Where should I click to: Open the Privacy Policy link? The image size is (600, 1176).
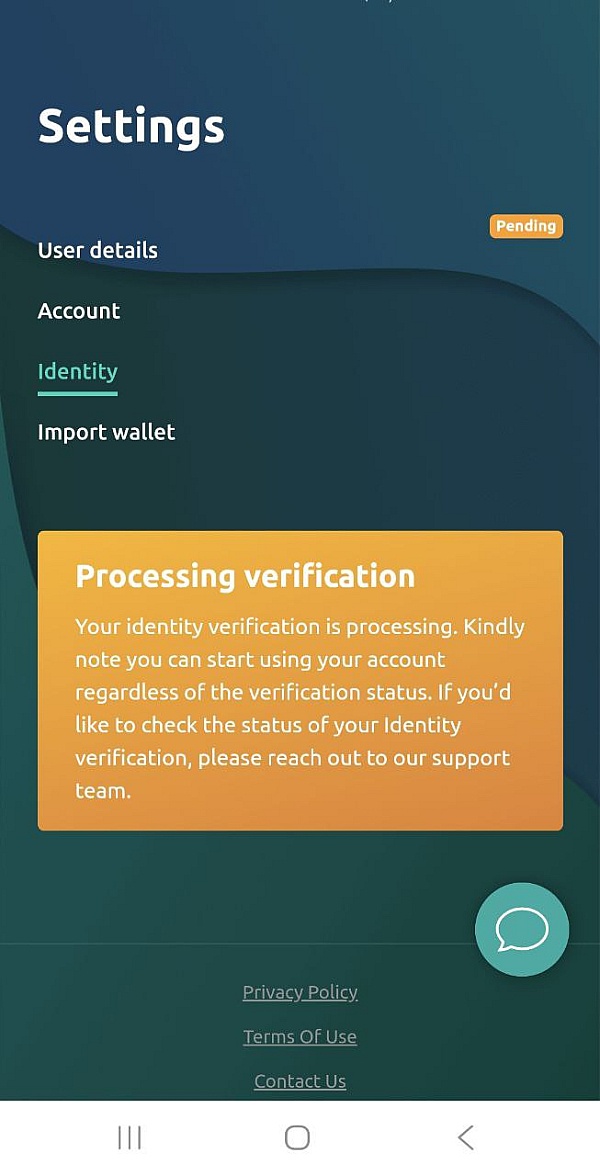point(300,992)
